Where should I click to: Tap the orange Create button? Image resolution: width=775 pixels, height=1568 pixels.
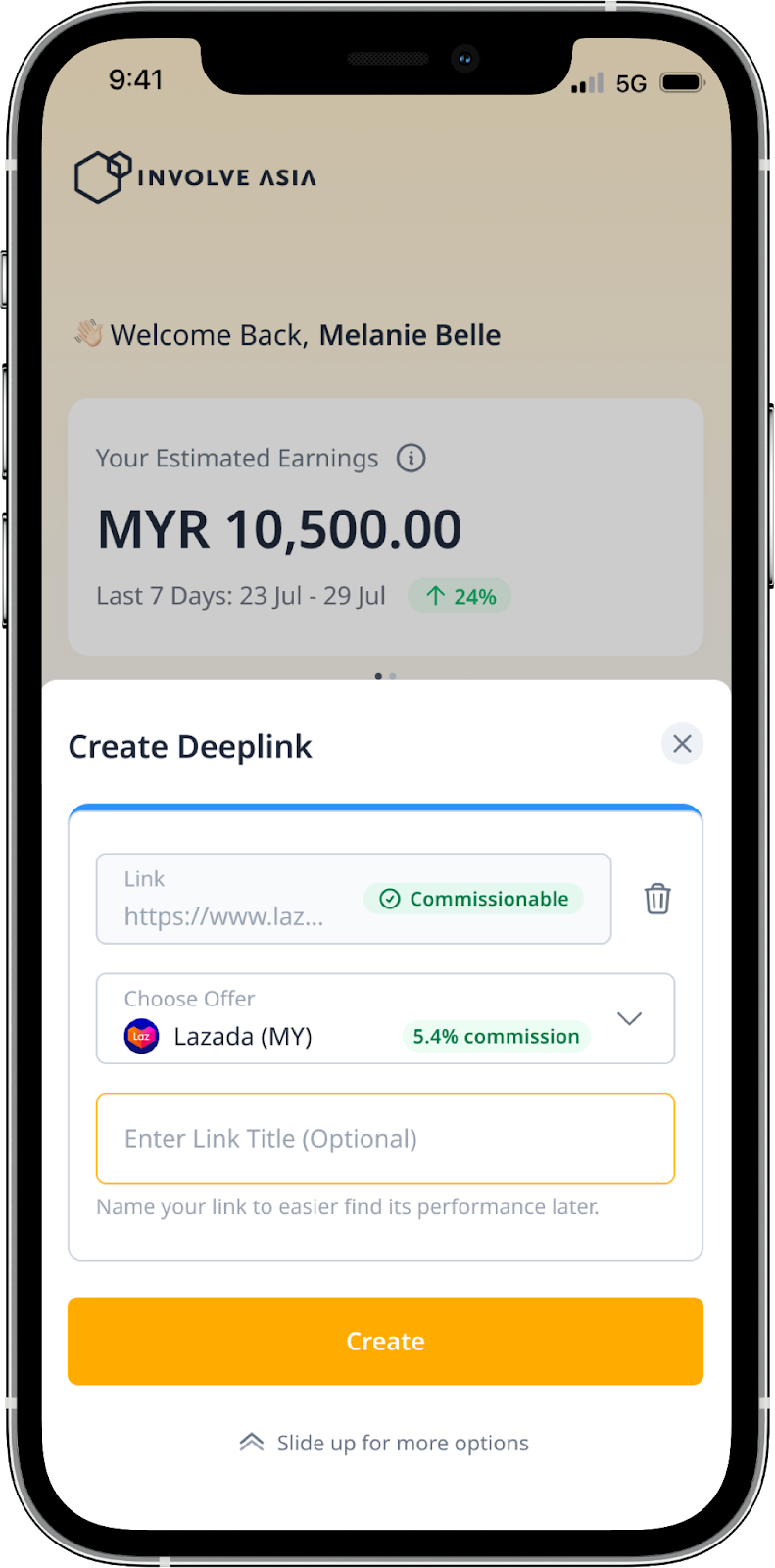coord(385,1341)
